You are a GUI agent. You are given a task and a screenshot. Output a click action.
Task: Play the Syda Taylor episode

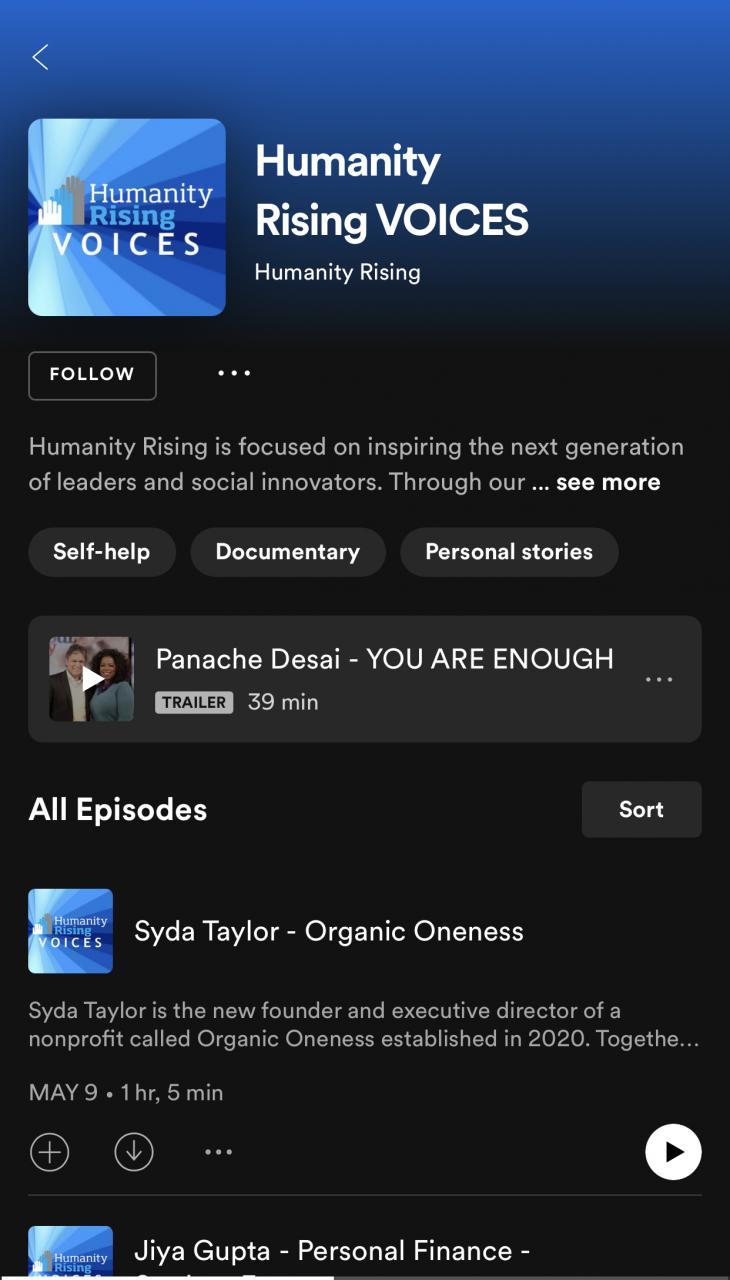click(x=673, y=1152)
